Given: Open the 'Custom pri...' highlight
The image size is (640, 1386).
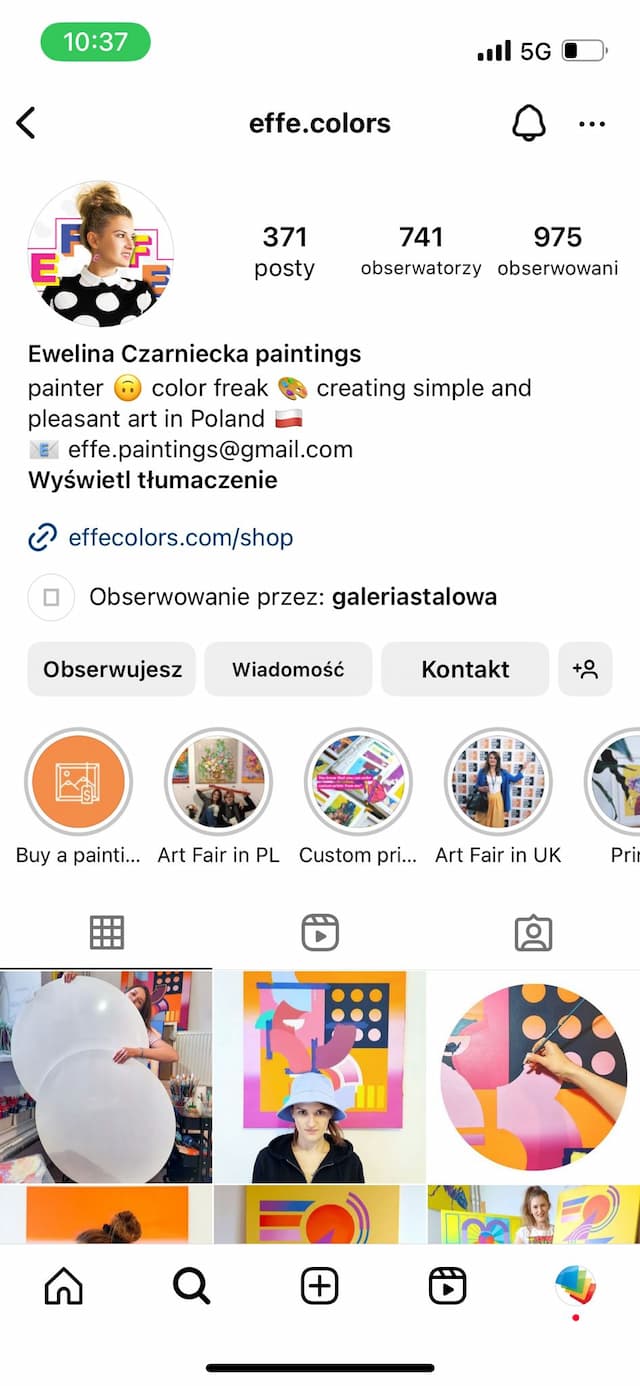Looking at the screenshot, I should click(358, 781).
